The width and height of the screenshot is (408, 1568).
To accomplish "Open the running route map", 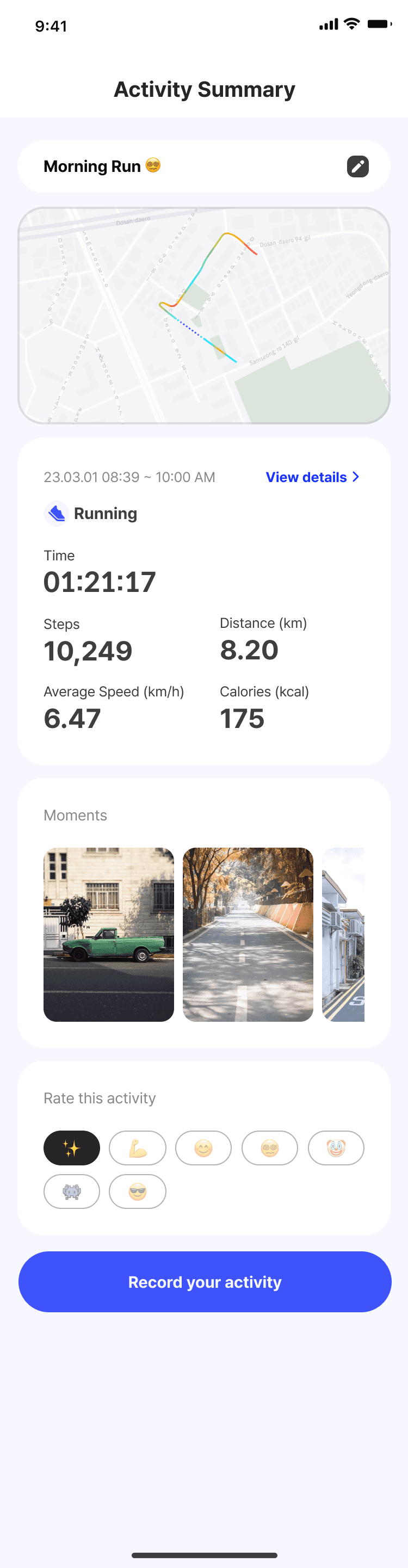I will 204,316.
